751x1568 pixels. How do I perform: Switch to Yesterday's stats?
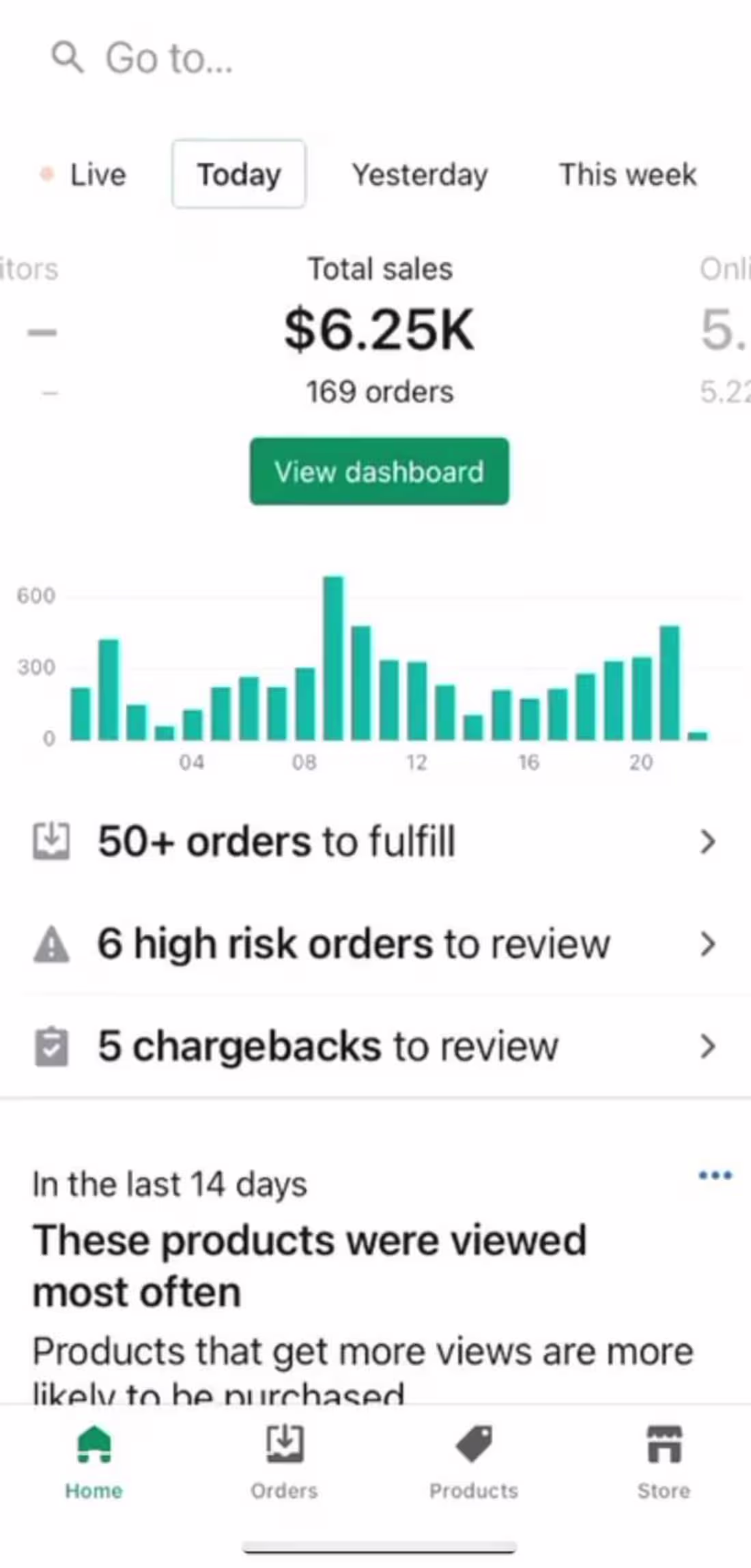pyautogui.click(x=419, y=175)
